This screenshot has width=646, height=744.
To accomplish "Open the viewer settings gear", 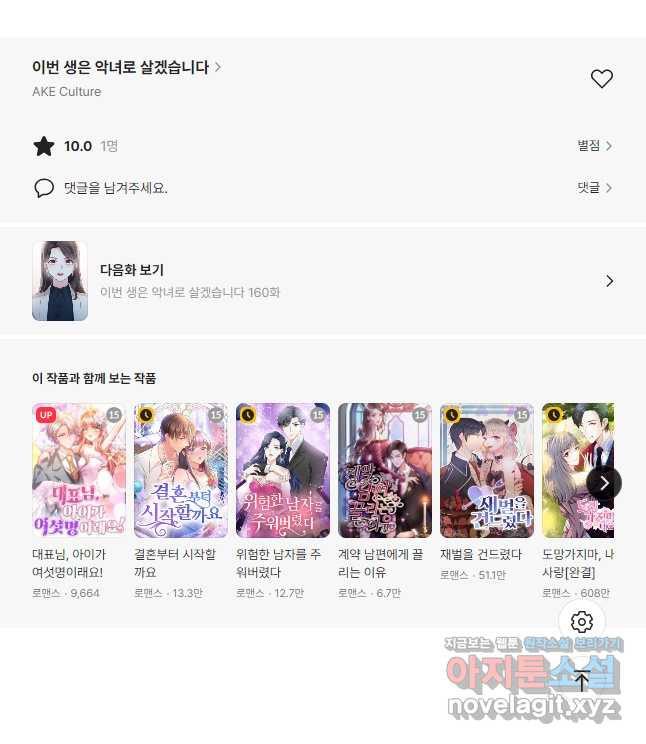I will [x=582, y=622].
